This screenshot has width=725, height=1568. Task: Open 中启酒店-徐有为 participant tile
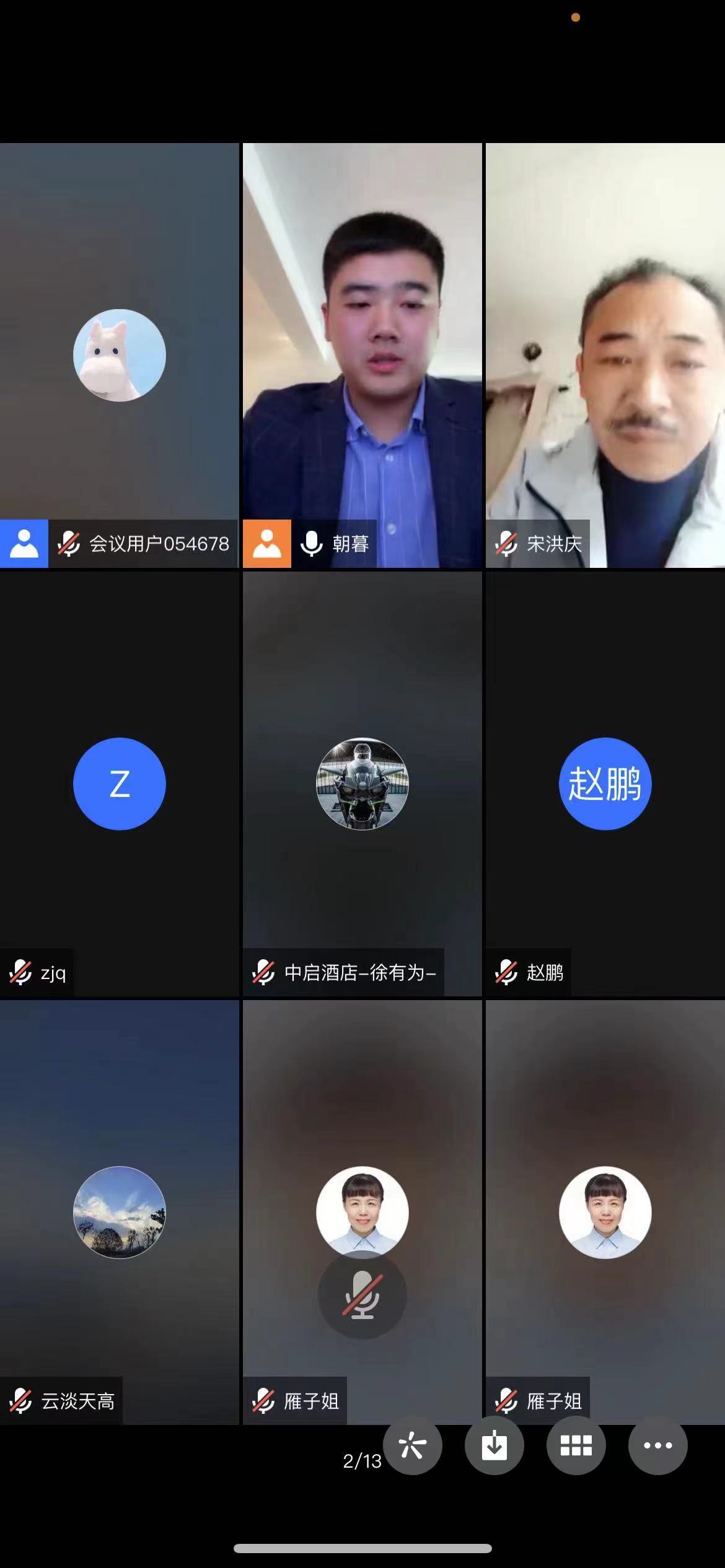click(362, 783)
